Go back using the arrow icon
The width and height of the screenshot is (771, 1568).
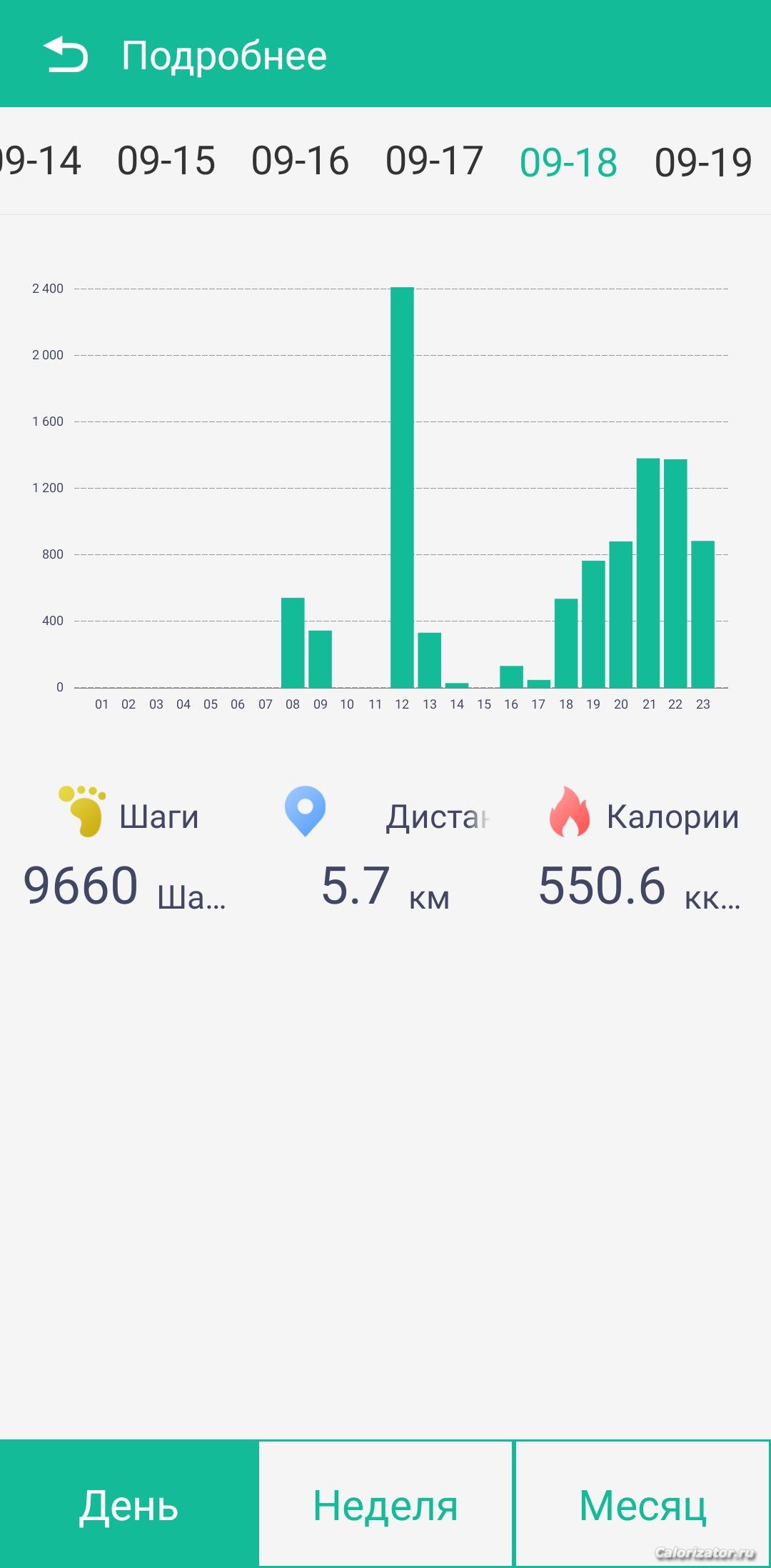point(66,55)
